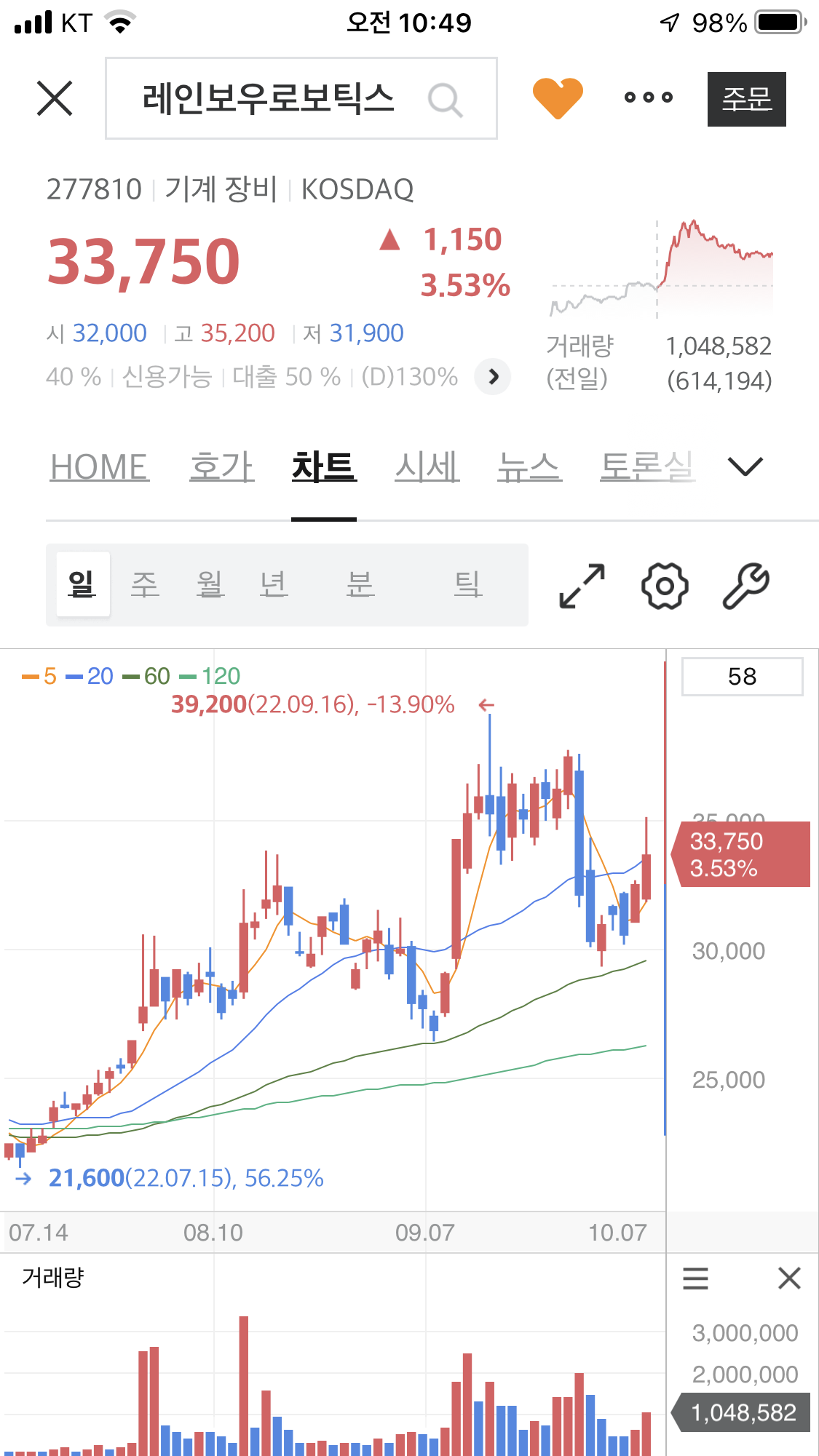The image size is (819, 1456).
Task: Toggle the orange heart favorite icon
Action: point(558,98)
